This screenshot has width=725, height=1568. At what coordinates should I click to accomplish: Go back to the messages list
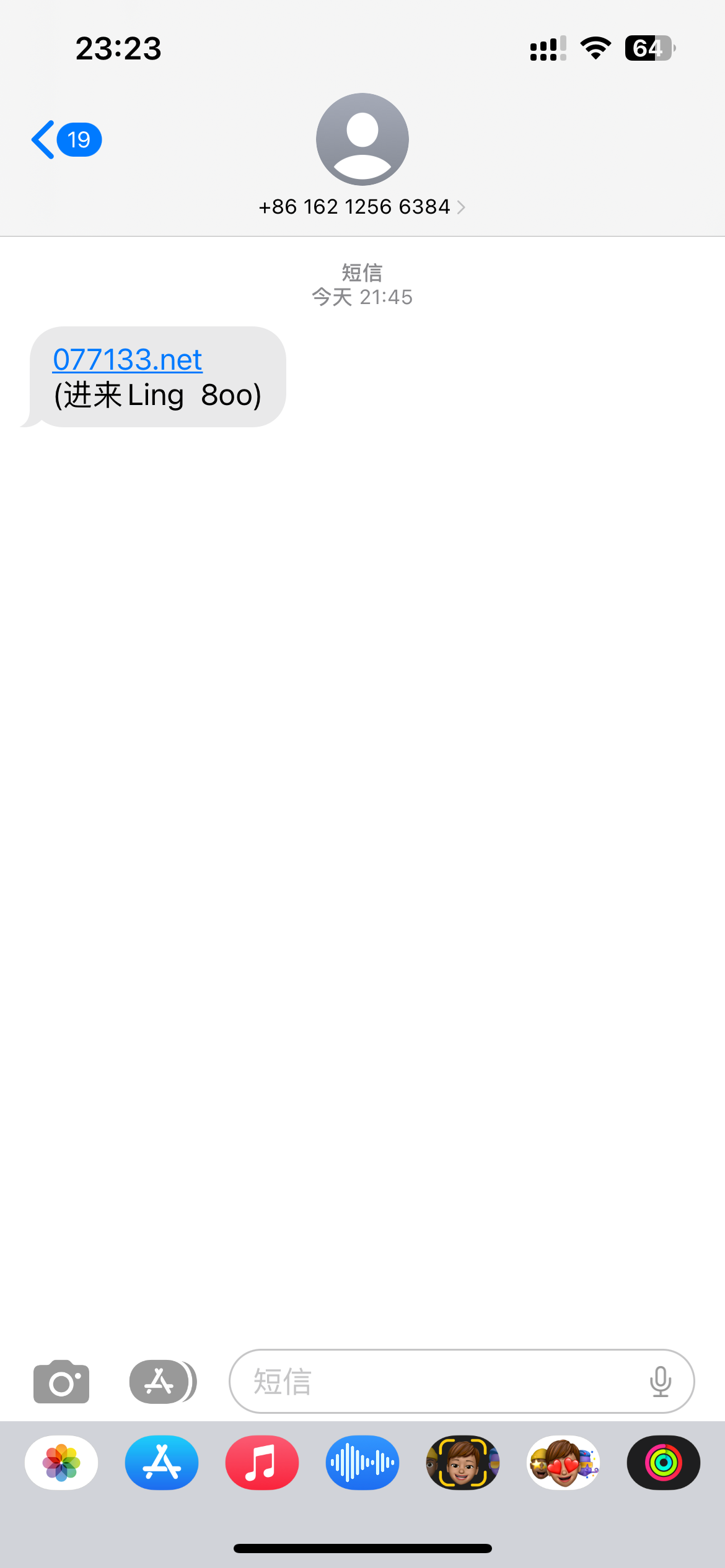pos(64,140)
